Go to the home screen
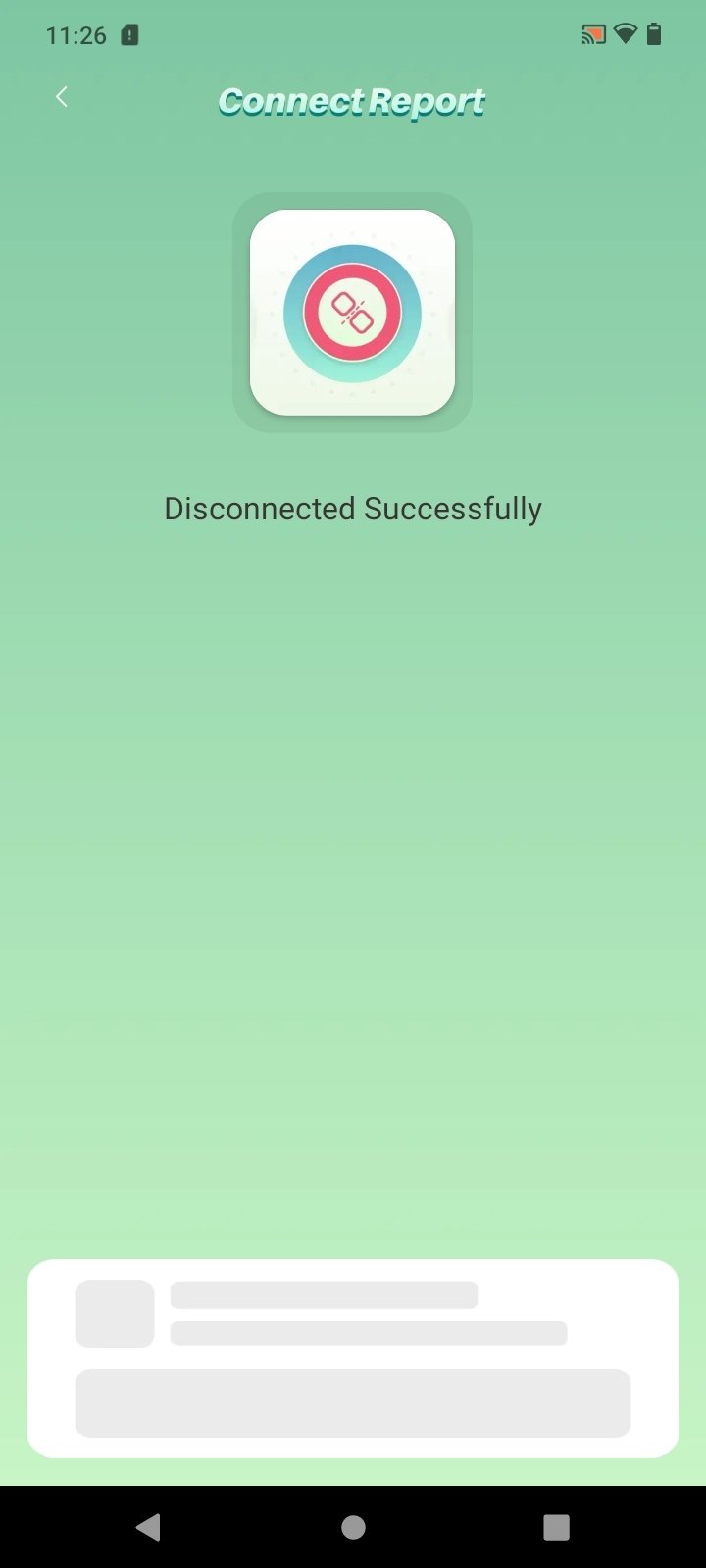 [x=353, y=1526]
